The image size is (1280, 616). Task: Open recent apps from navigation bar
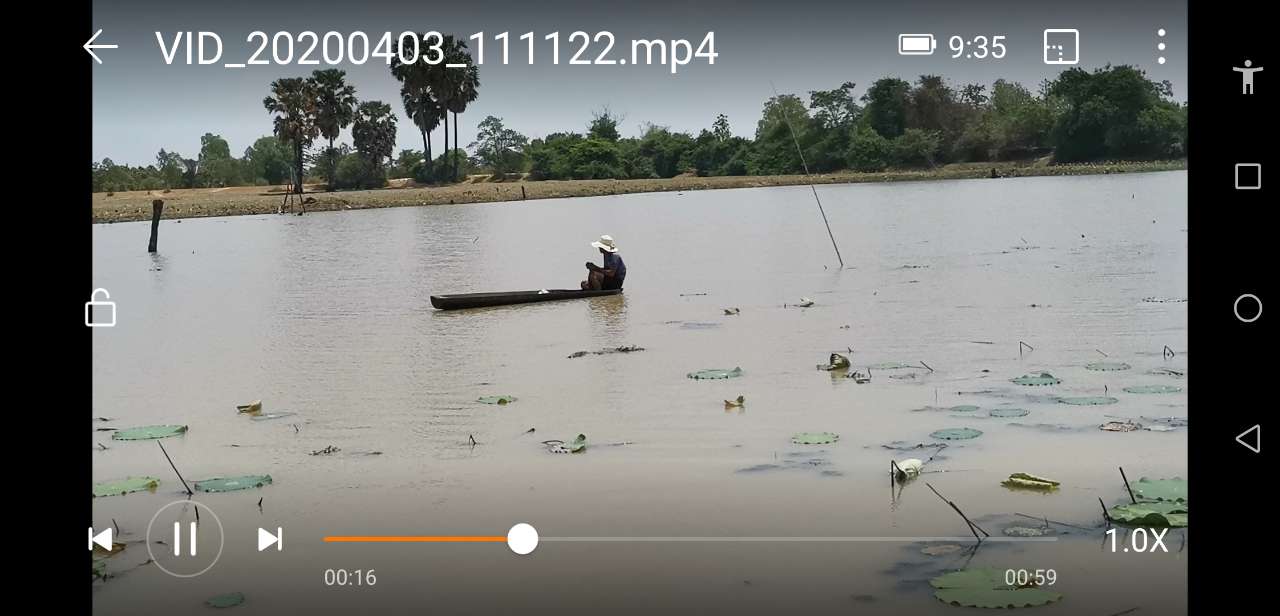(x=1247, y=177)
